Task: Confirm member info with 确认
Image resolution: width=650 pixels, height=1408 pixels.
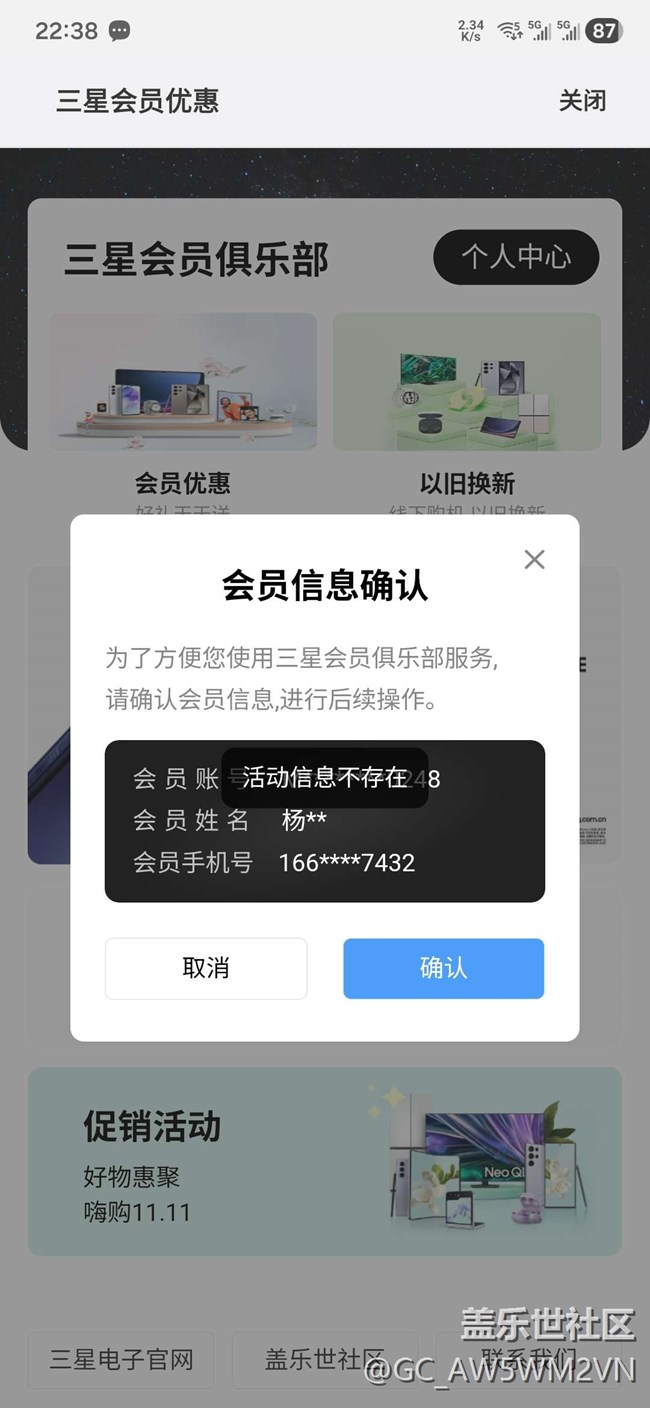Action: [443, 968]
